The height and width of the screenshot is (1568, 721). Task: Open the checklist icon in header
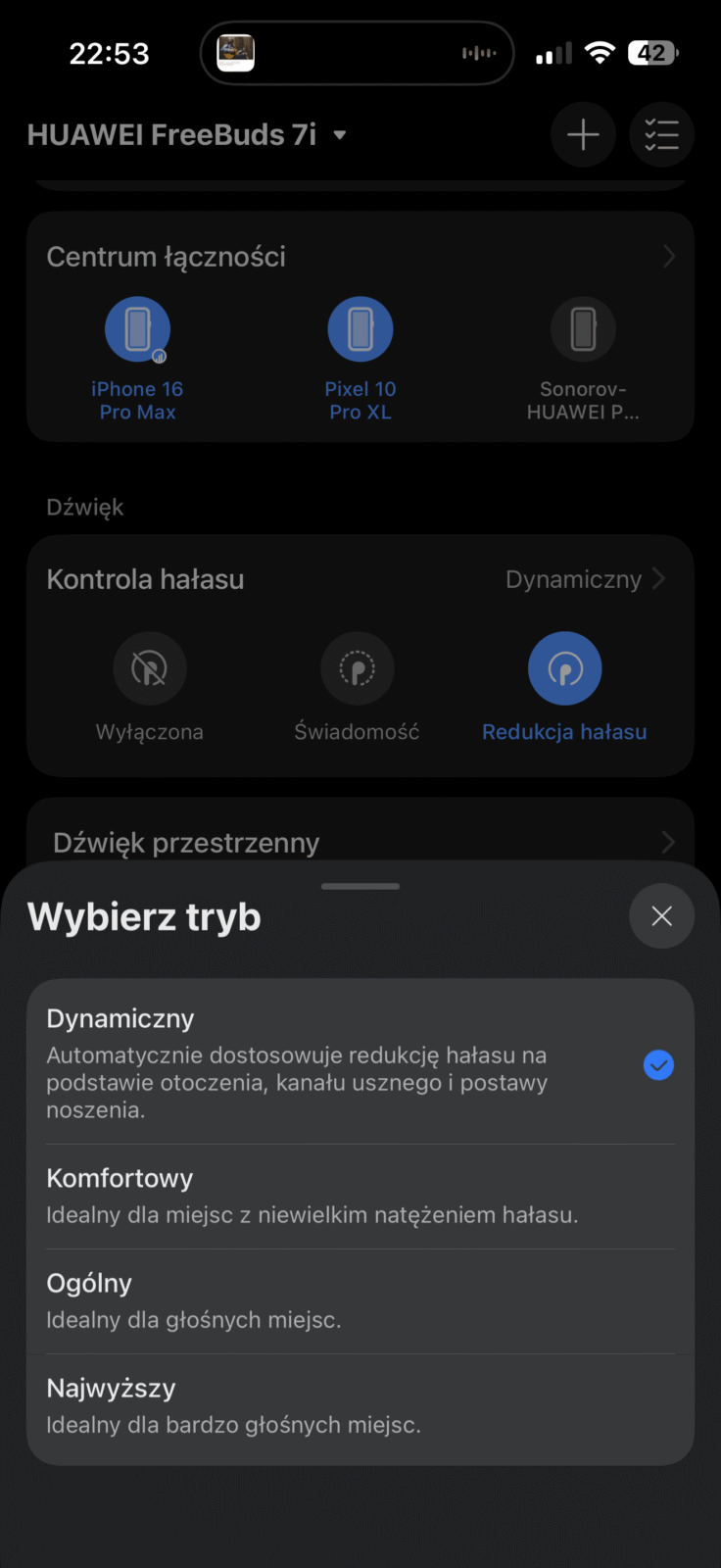661,134
